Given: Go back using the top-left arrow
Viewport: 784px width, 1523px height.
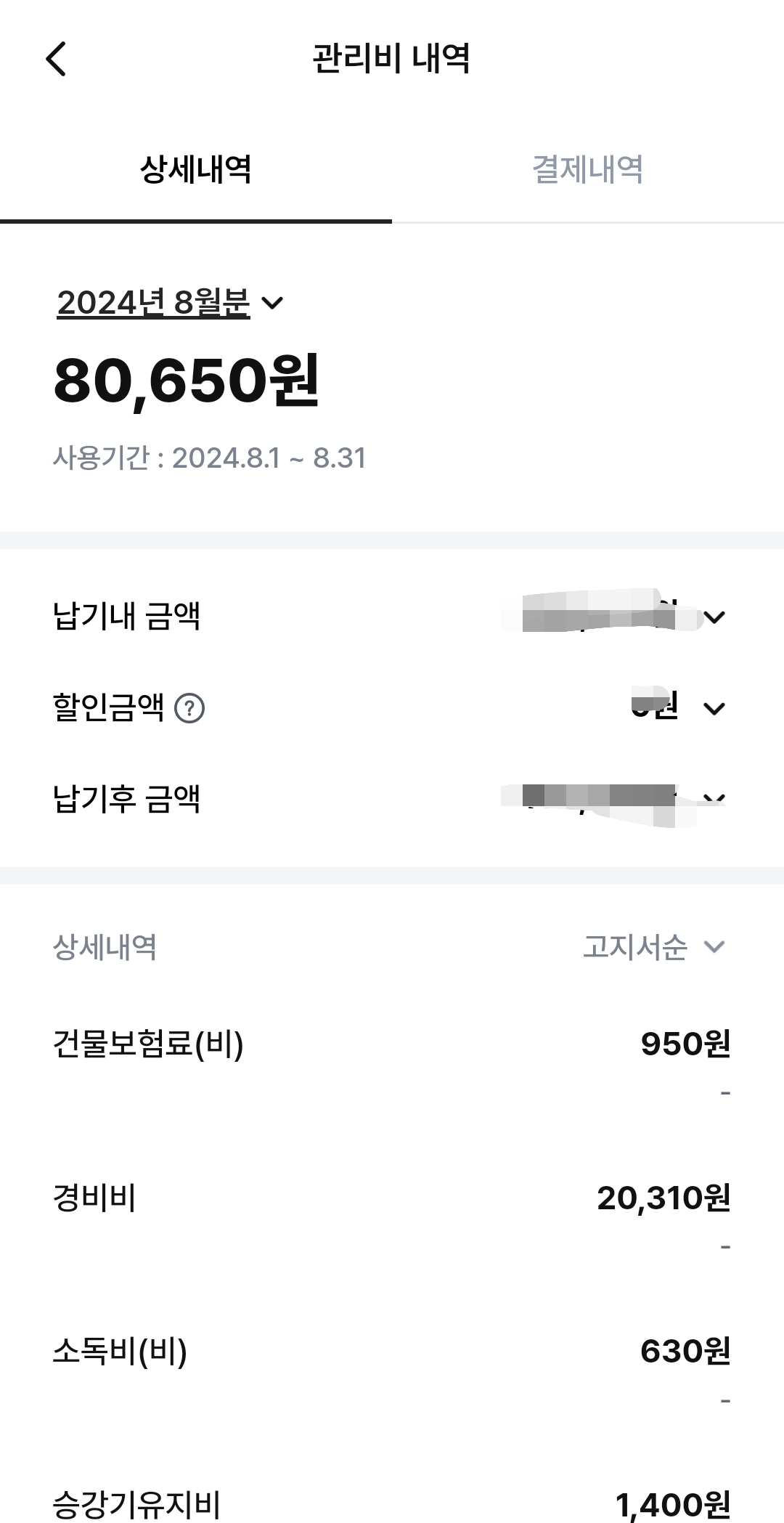Looking at the screenshot, I should tap(56, 58).
